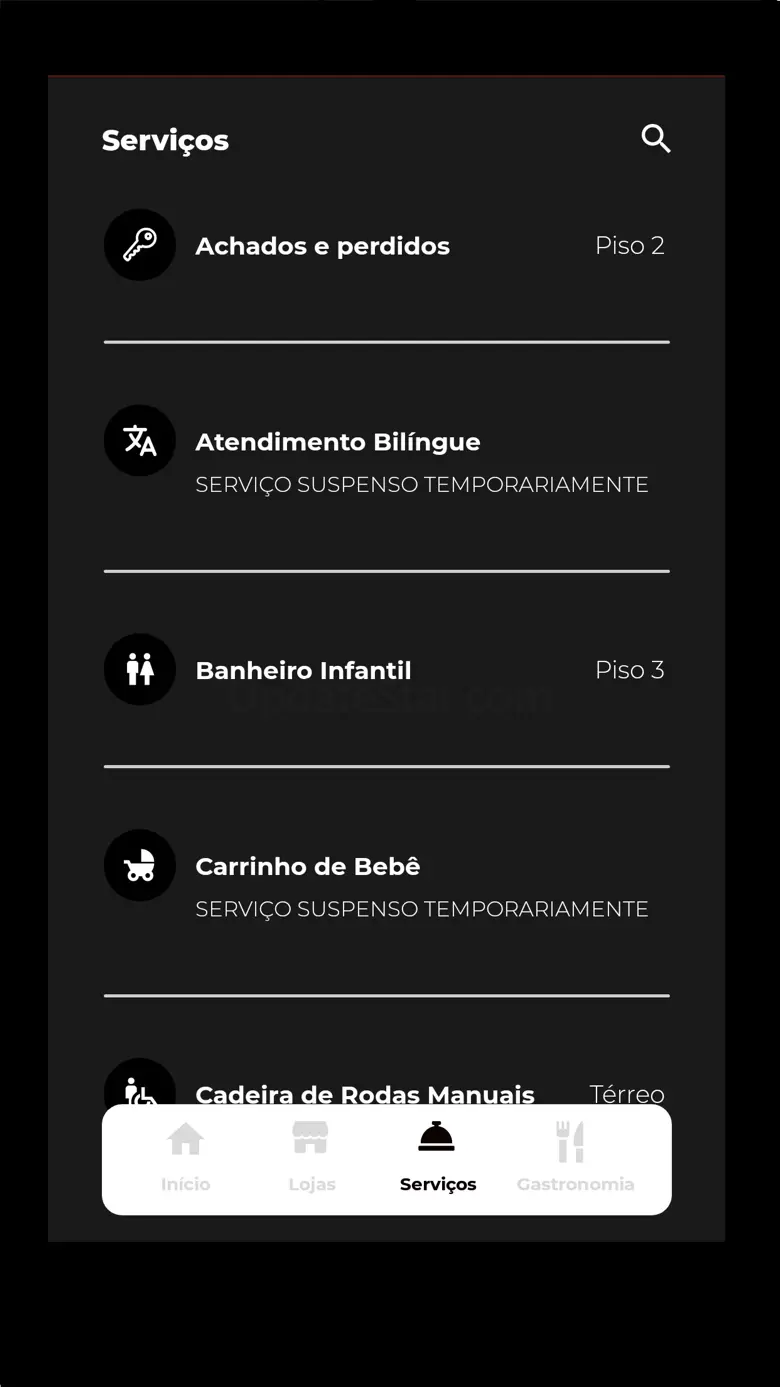Select the Banheiro Infantil row
This screenshot has width=780, height=1387.
coord(386,670)
